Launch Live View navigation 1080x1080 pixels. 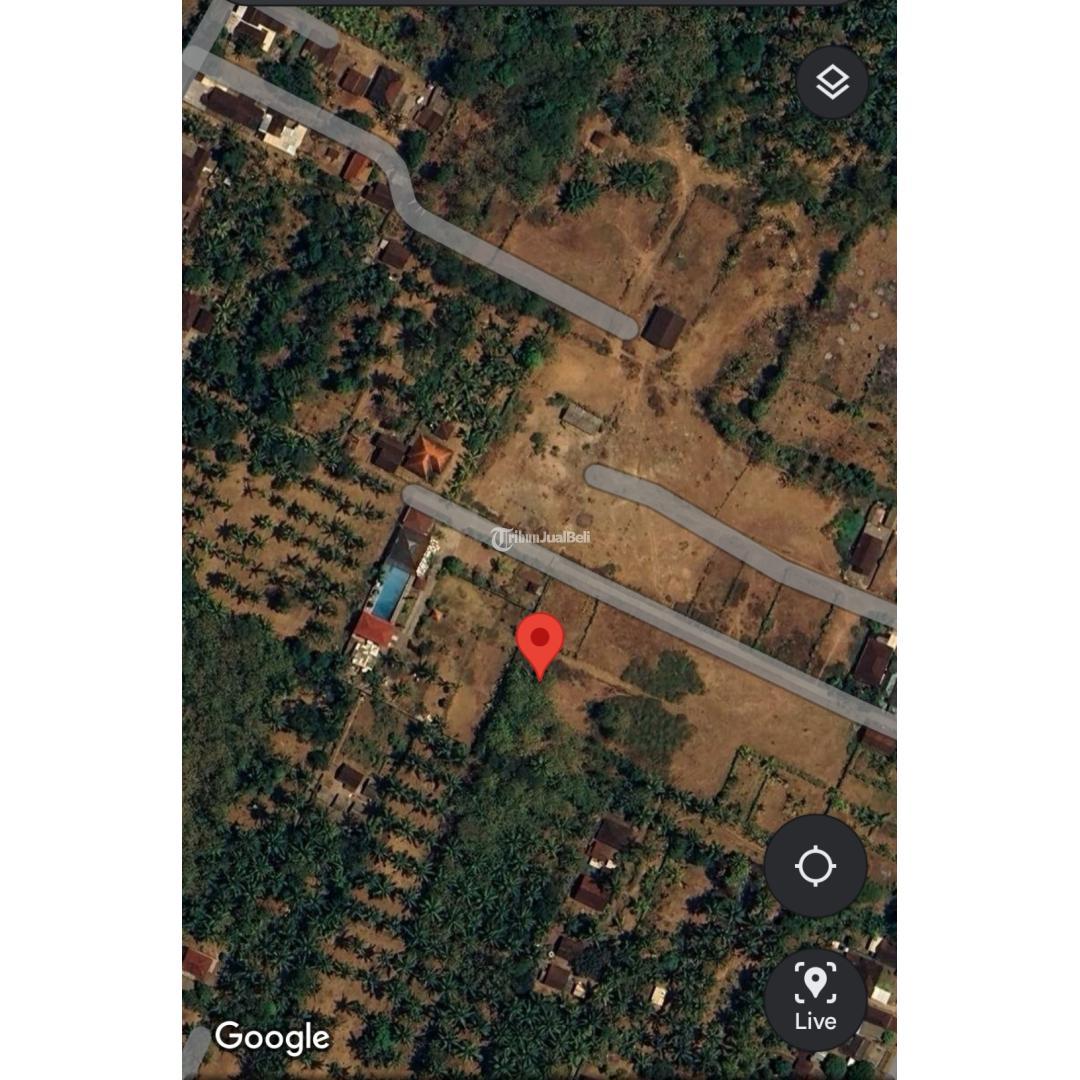tap(815, 997)
